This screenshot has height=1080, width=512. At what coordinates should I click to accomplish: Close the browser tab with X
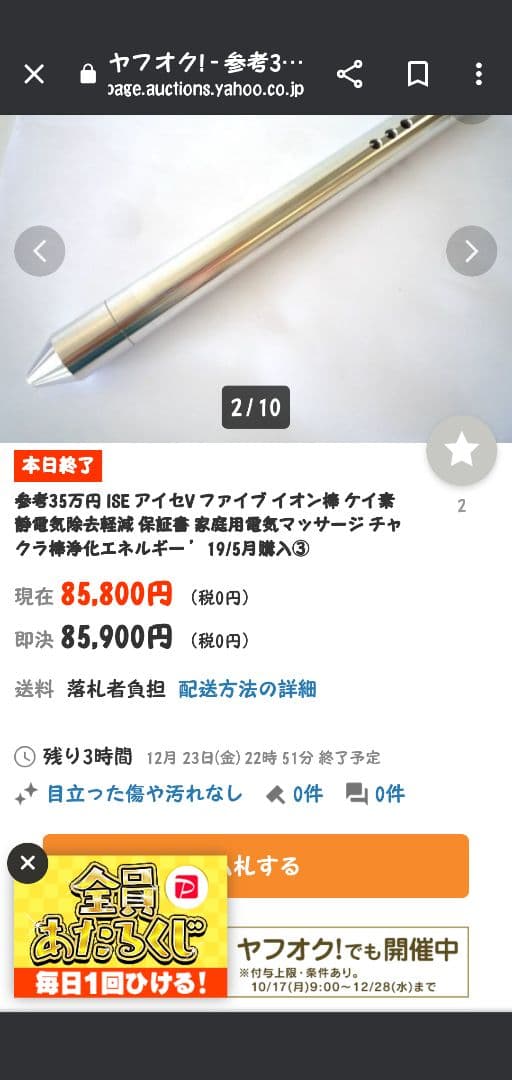(34, 74)
